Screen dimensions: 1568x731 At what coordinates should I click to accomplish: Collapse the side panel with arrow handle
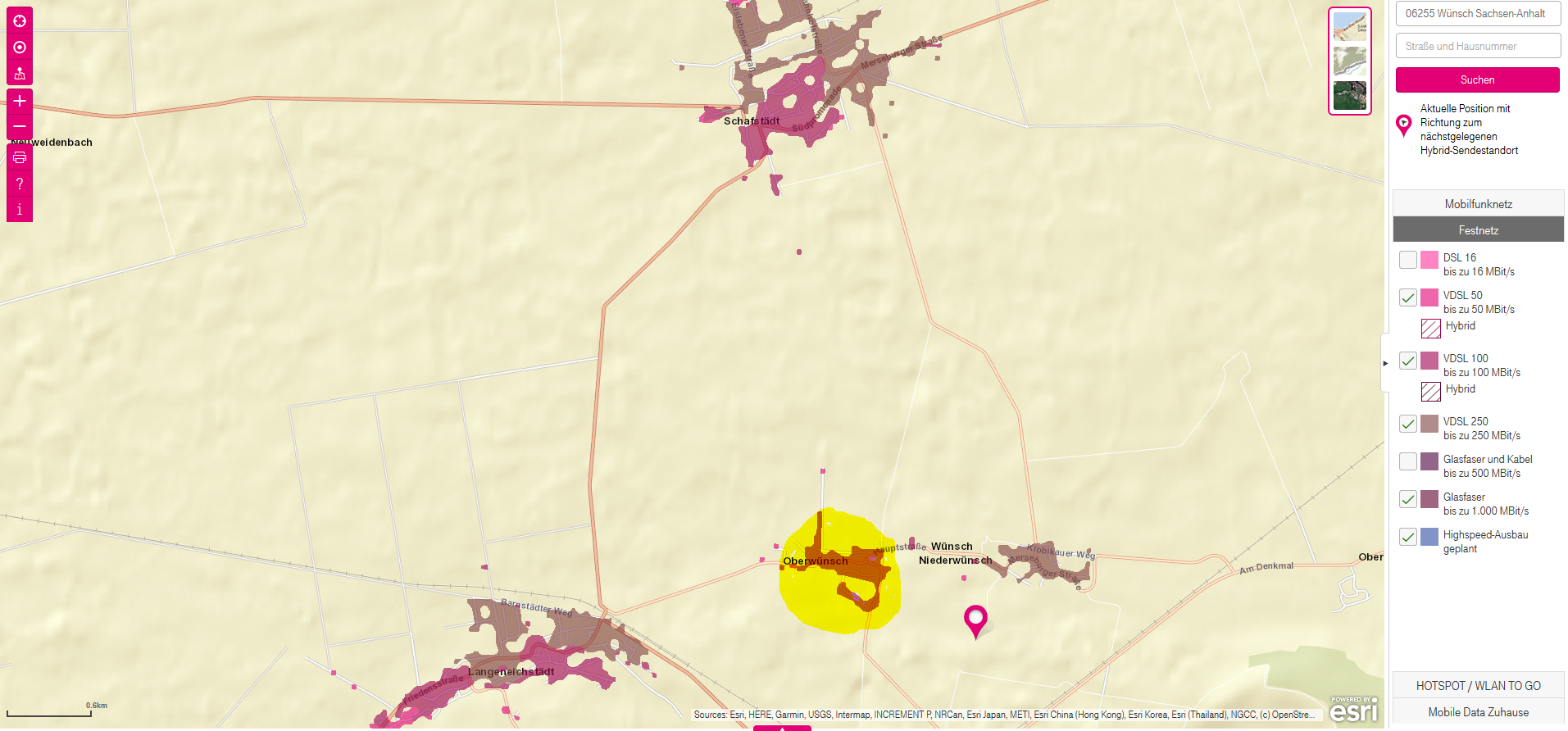tap(1385, 363)
